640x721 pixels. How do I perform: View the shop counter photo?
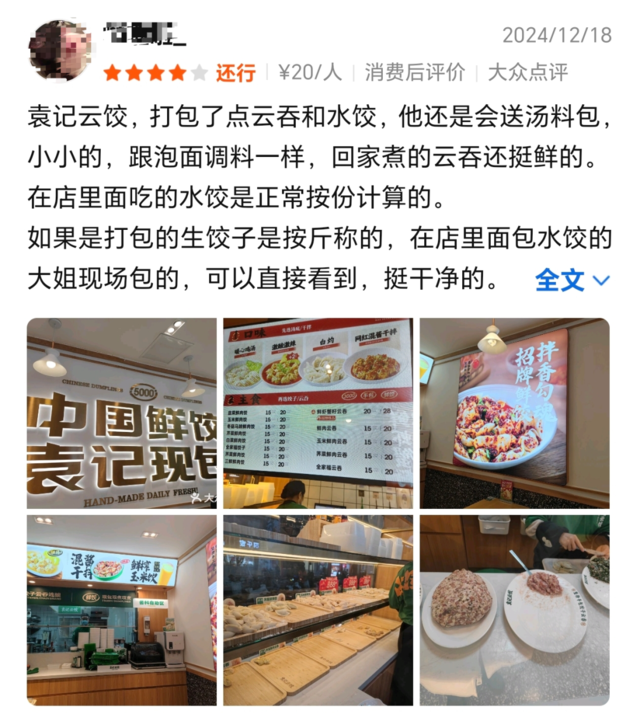point(121,610)
